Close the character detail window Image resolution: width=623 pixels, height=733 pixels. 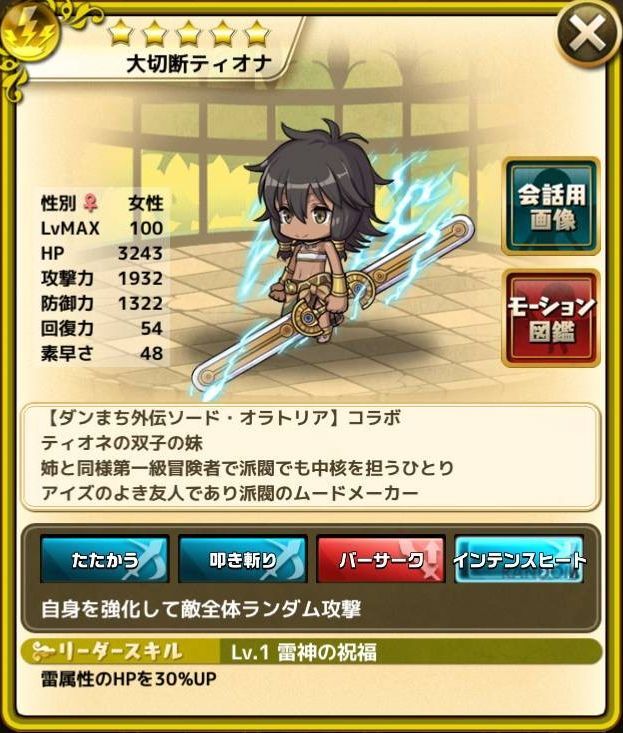coord(587,35)
